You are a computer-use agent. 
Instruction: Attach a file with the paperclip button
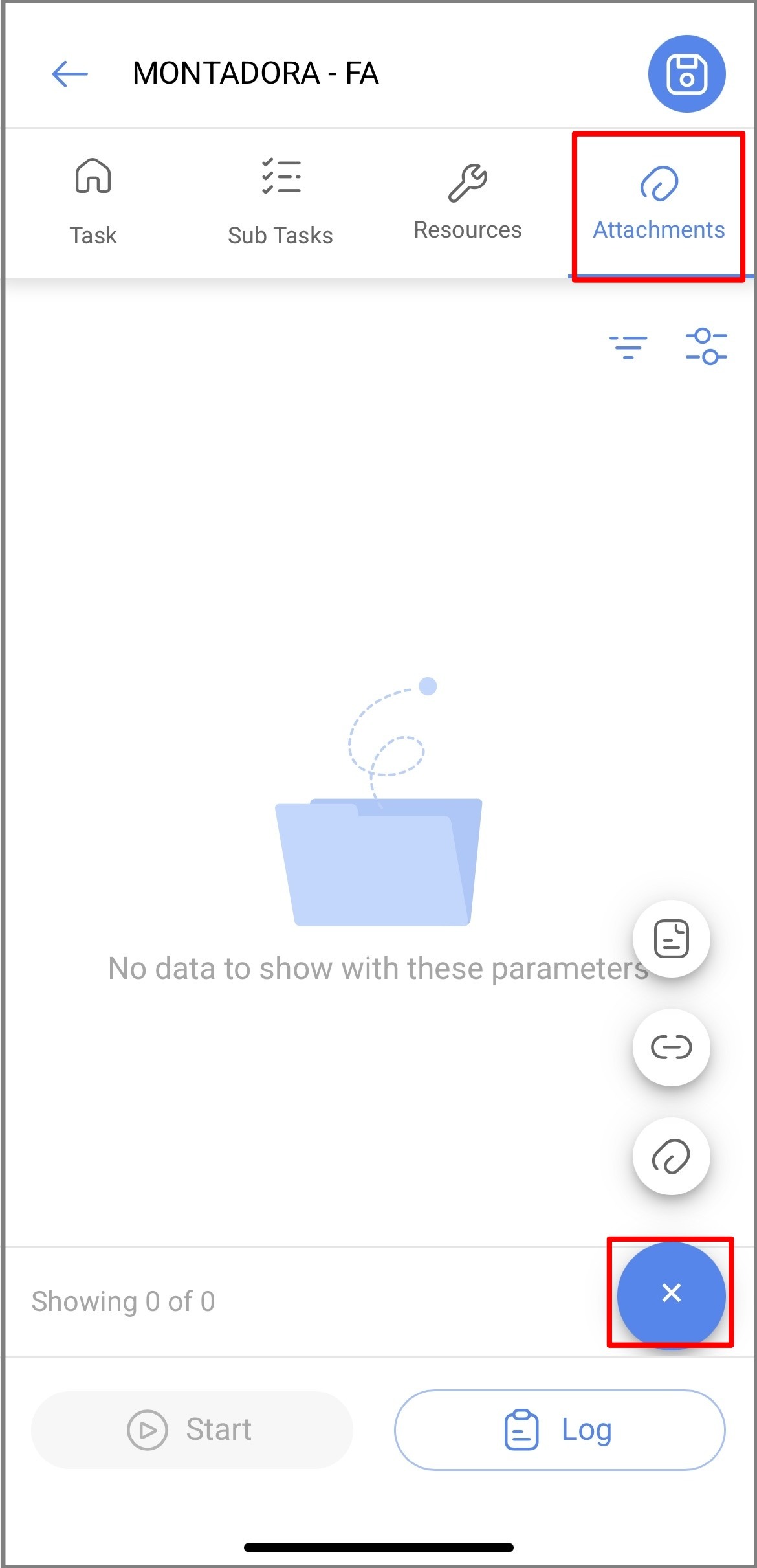pyautogui.click(x=671, y=1156)
